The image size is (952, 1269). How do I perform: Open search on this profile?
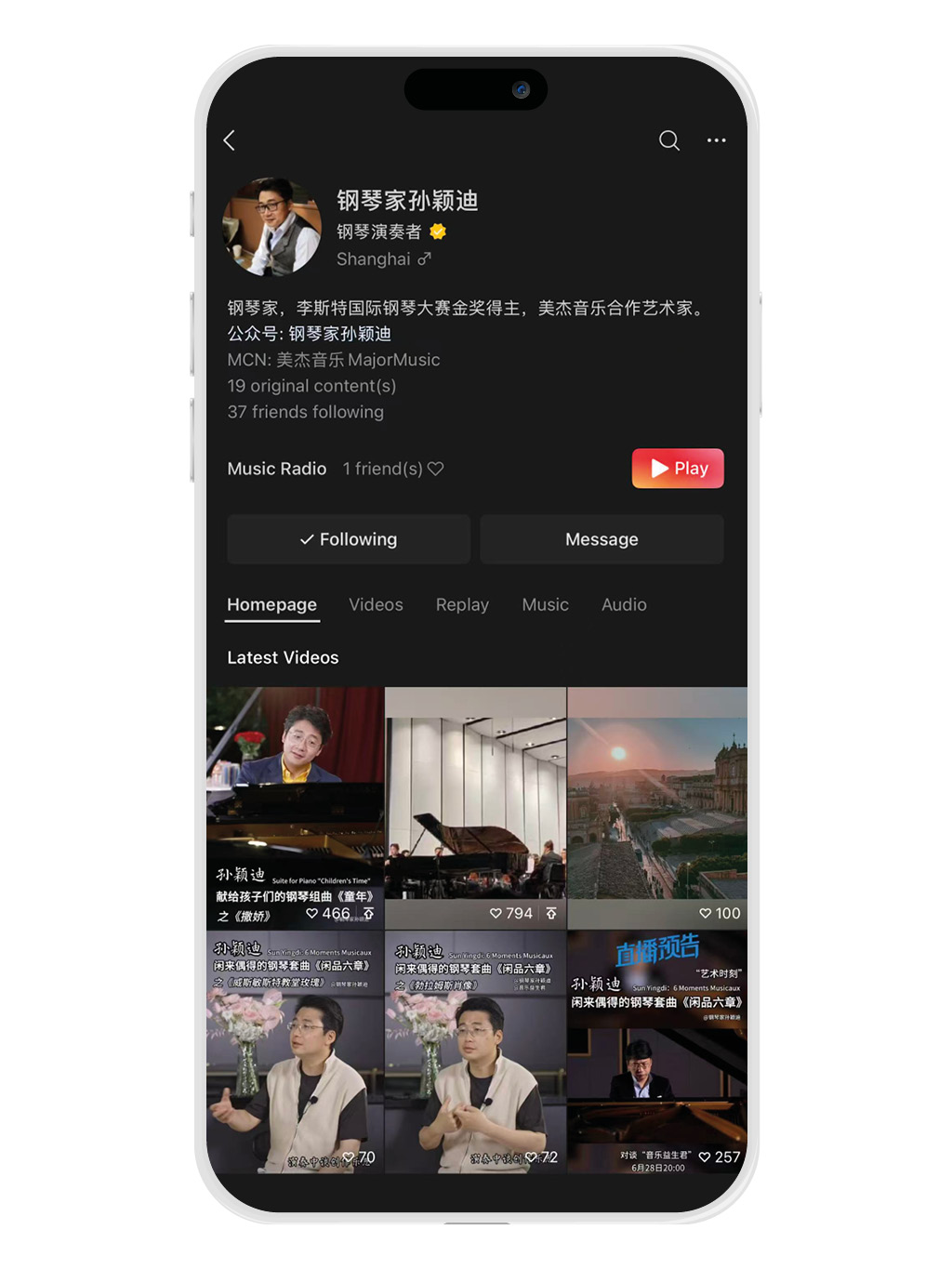669,140
